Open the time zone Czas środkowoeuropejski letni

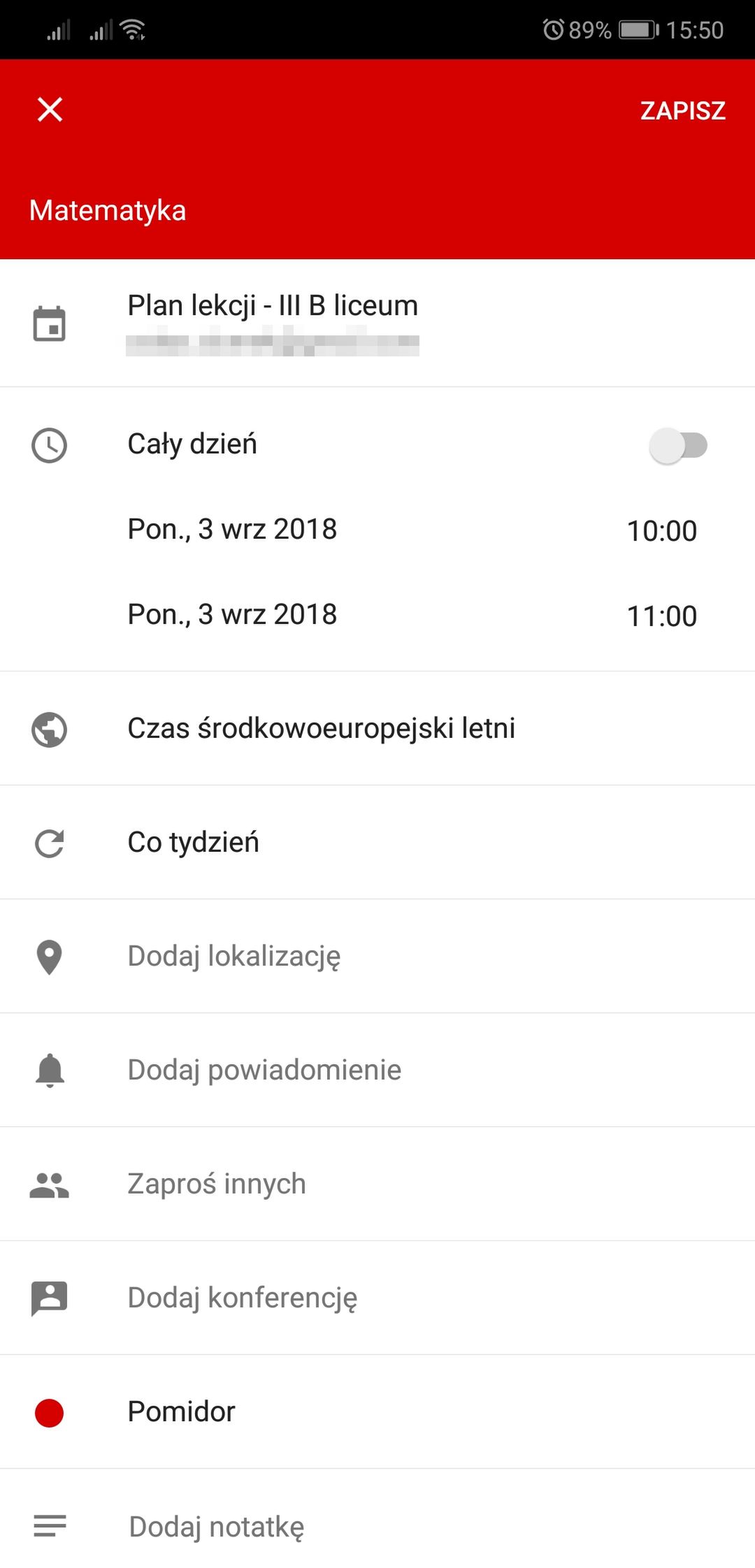377,729
